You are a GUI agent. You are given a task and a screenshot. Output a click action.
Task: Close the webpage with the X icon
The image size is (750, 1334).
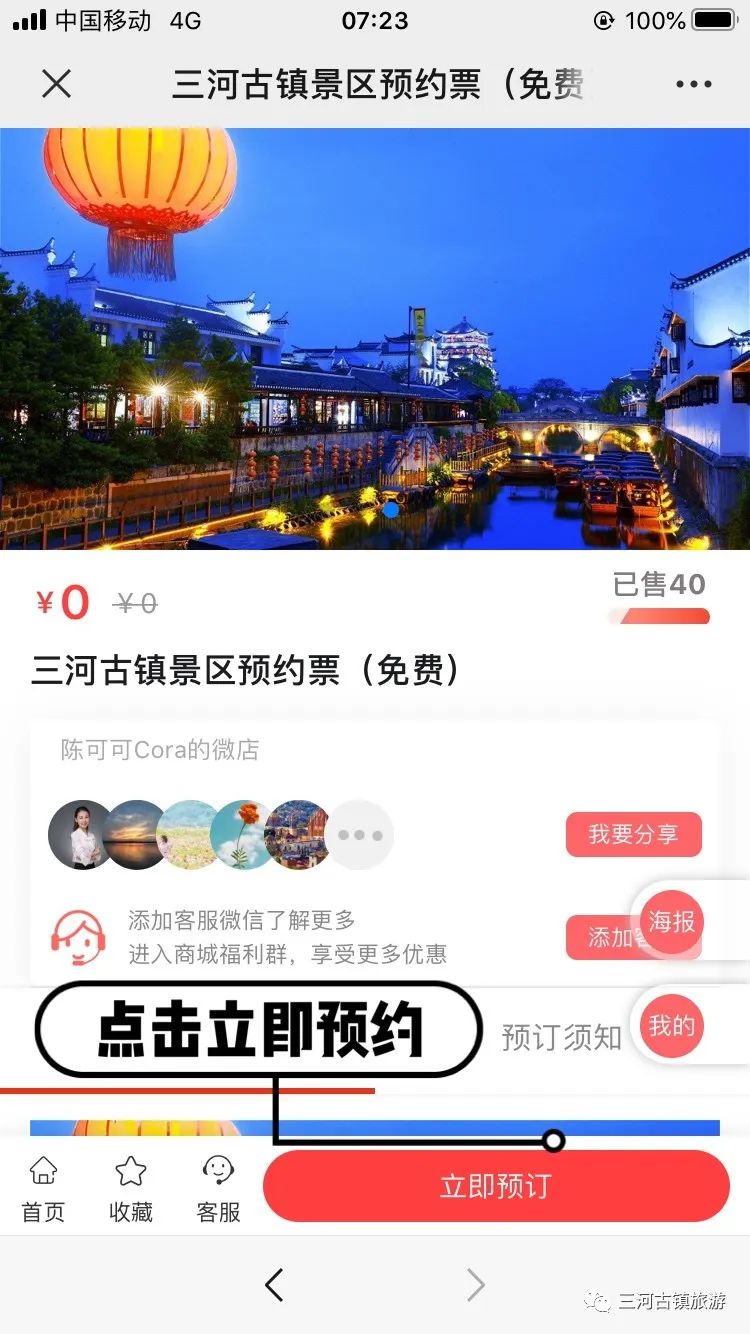57,85
